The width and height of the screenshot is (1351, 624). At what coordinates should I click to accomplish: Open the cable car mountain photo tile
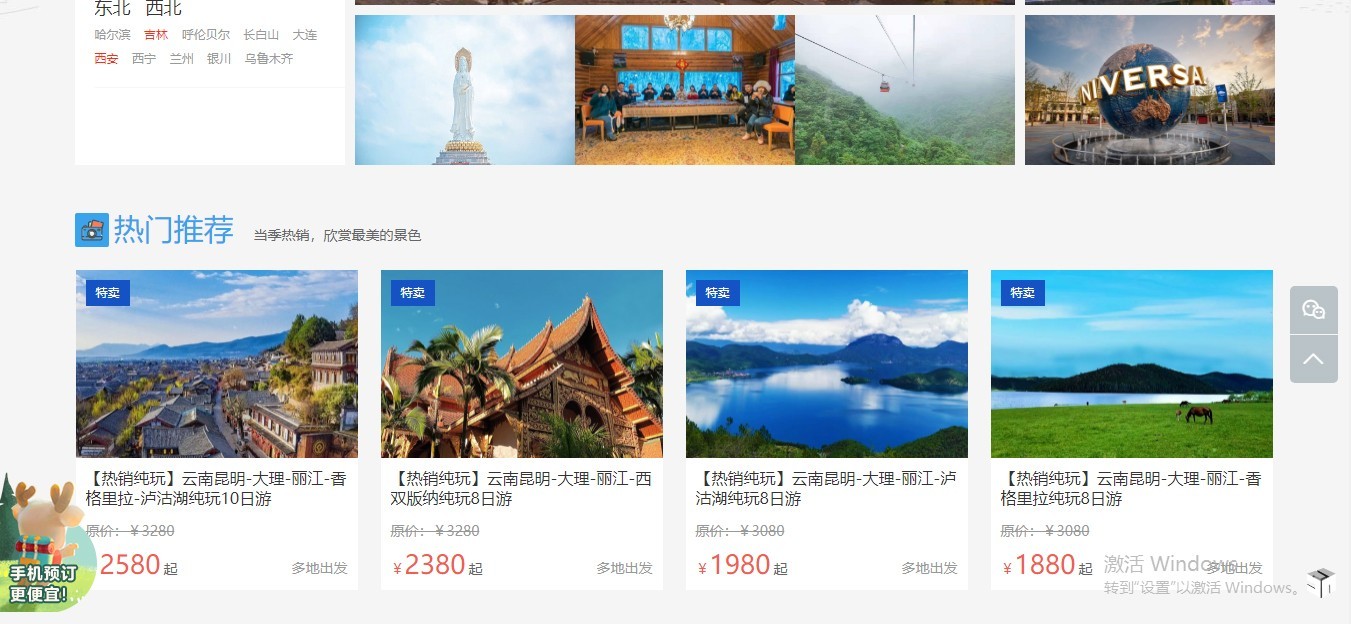[905, 90]
